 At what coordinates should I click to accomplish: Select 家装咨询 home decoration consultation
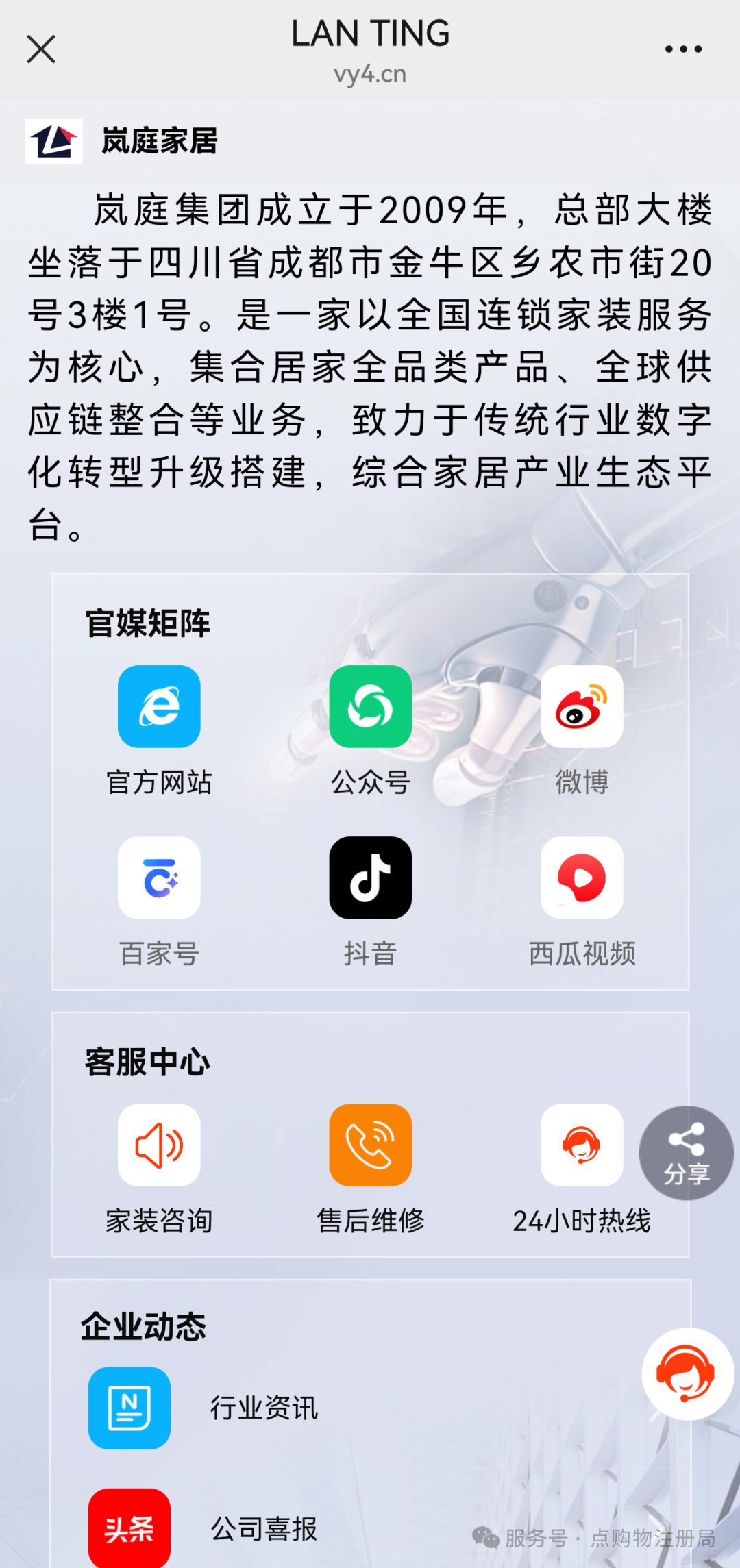coord(159,1145)
